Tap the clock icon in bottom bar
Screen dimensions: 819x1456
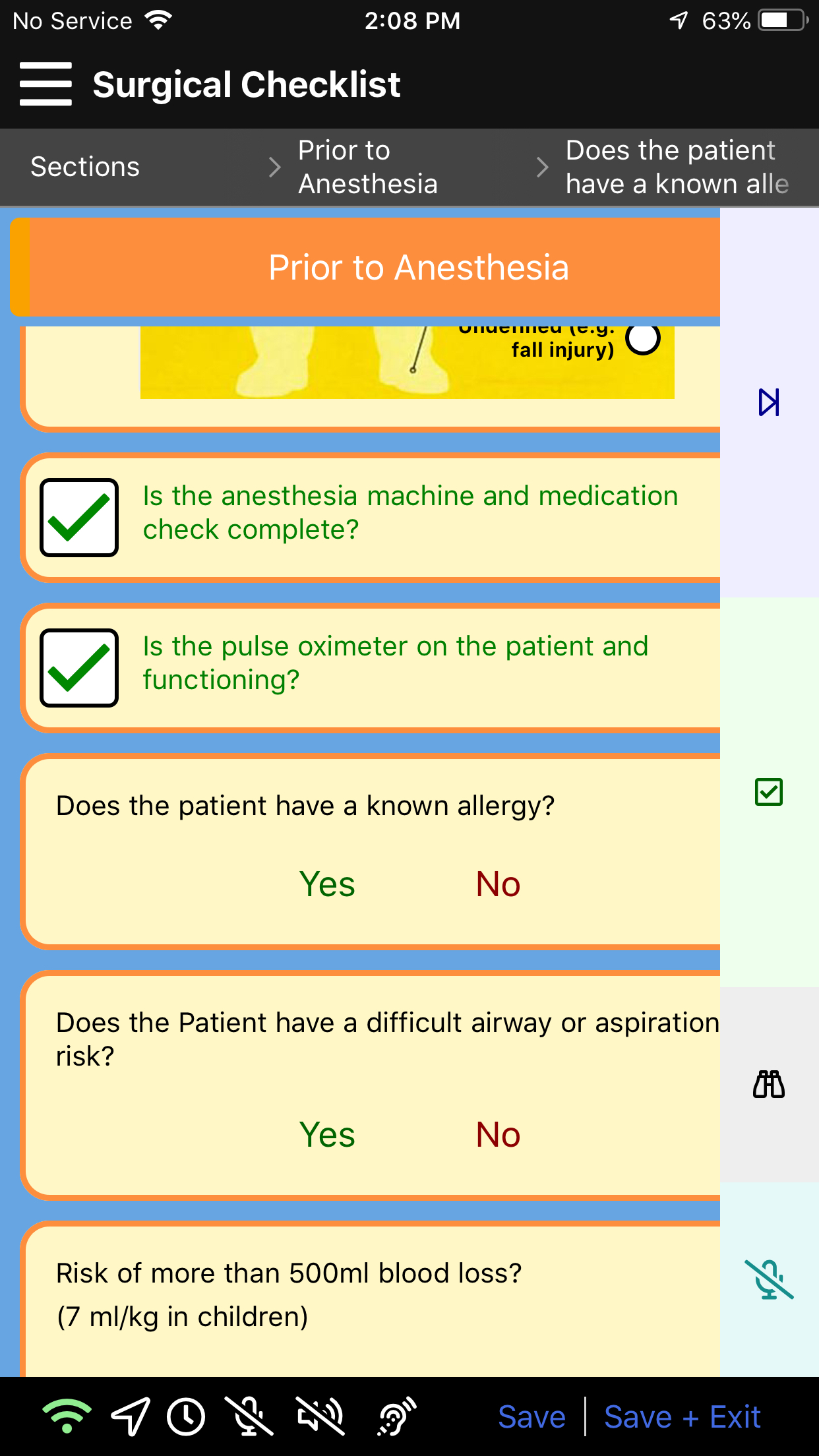[186, 1416]
